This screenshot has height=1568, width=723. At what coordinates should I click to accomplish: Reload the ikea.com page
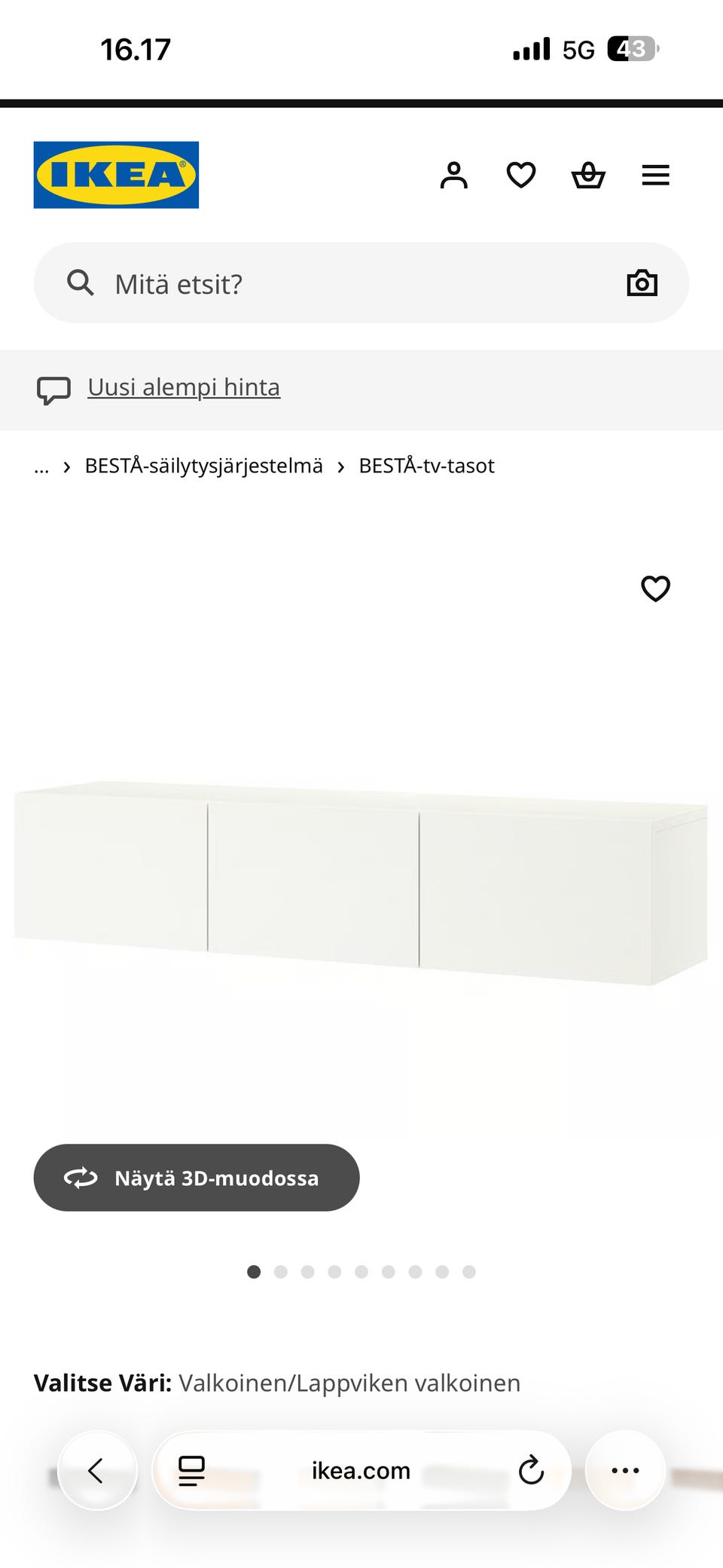coord(531,1470)
